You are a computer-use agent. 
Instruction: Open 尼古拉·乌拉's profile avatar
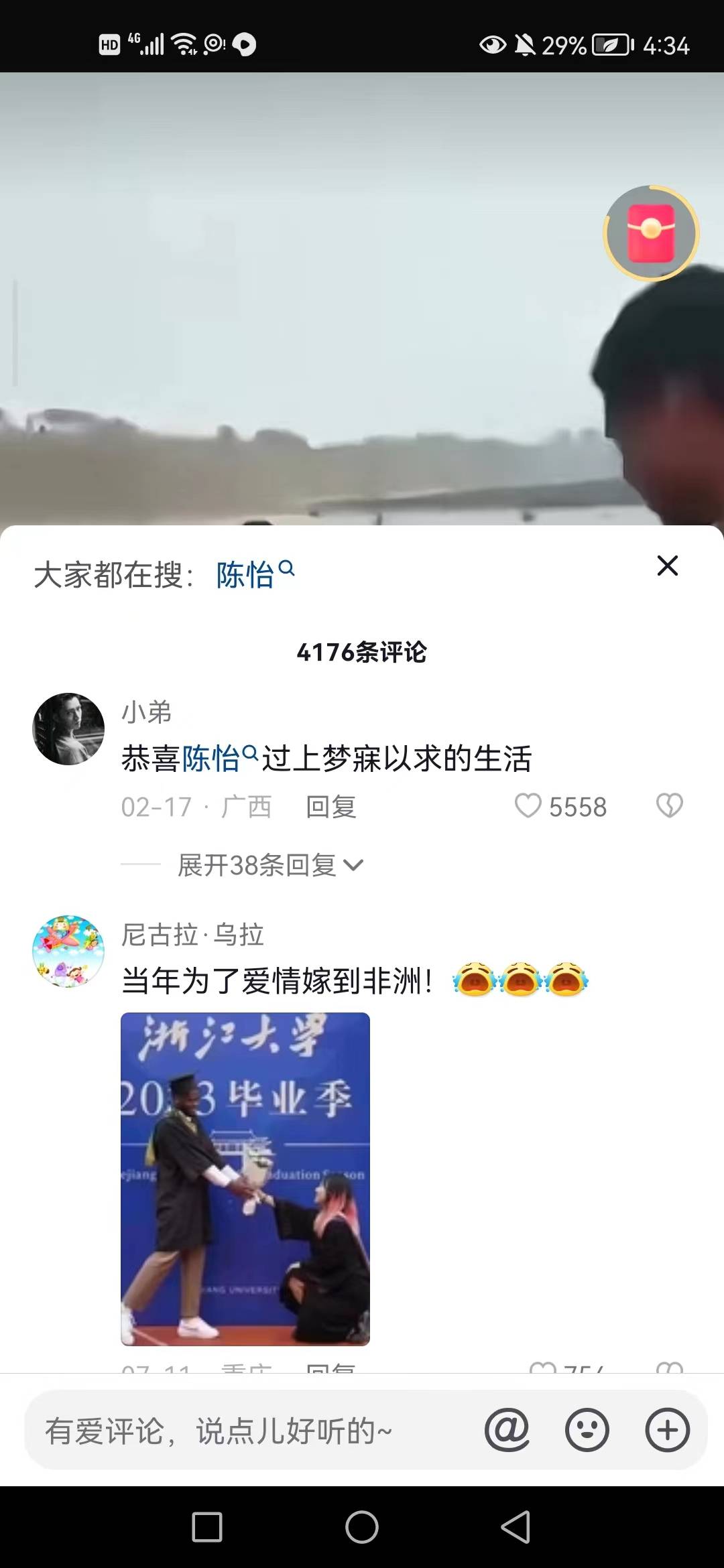click(x=68, y=951)
